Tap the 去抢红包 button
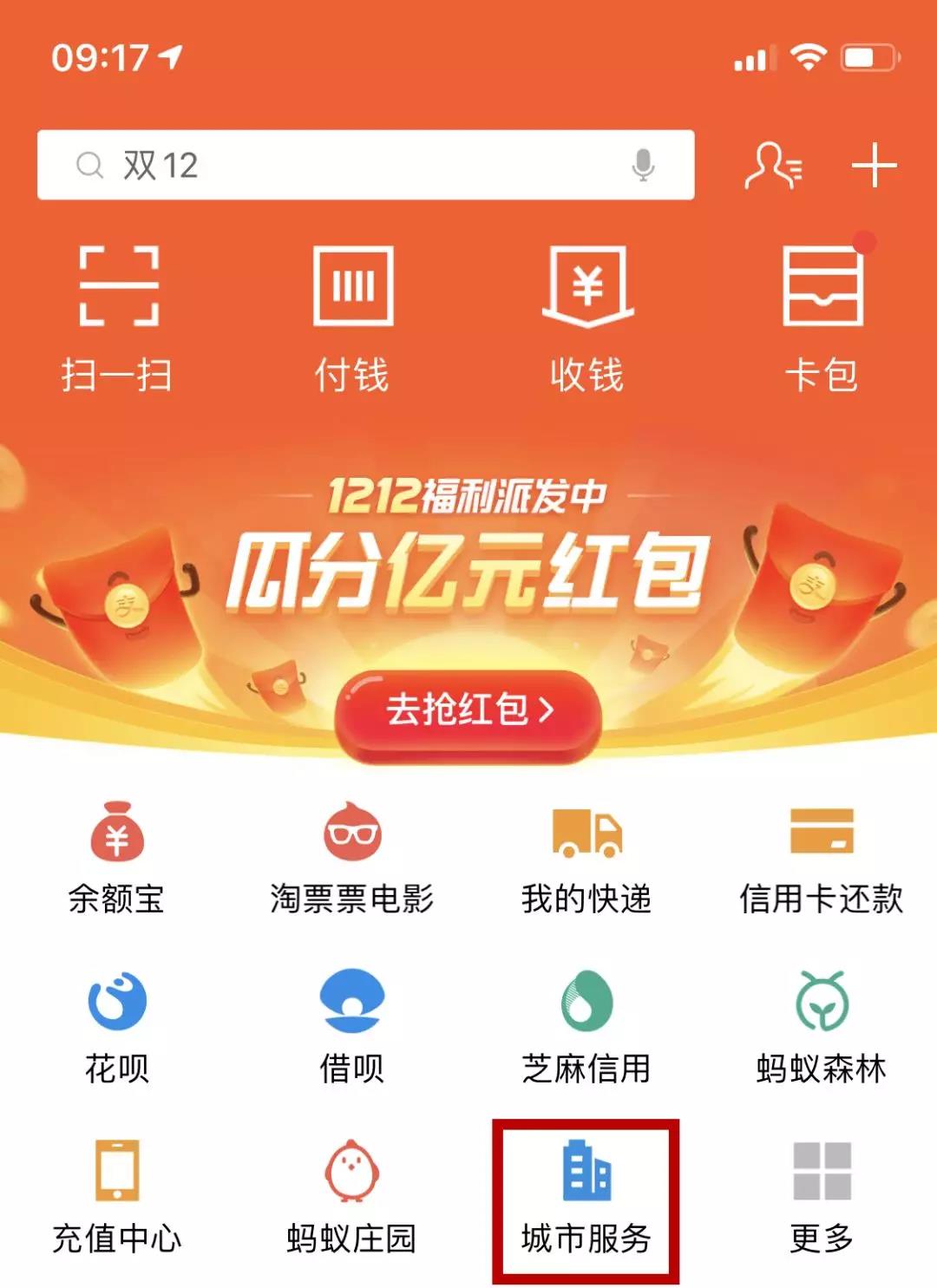The height and width of the screenshot is (1288, 937). coord(468,711)
